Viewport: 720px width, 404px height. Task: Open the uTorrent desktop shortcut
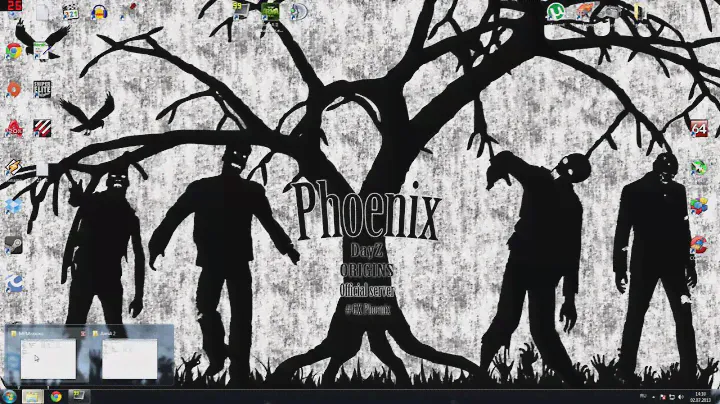click(556, 12)
